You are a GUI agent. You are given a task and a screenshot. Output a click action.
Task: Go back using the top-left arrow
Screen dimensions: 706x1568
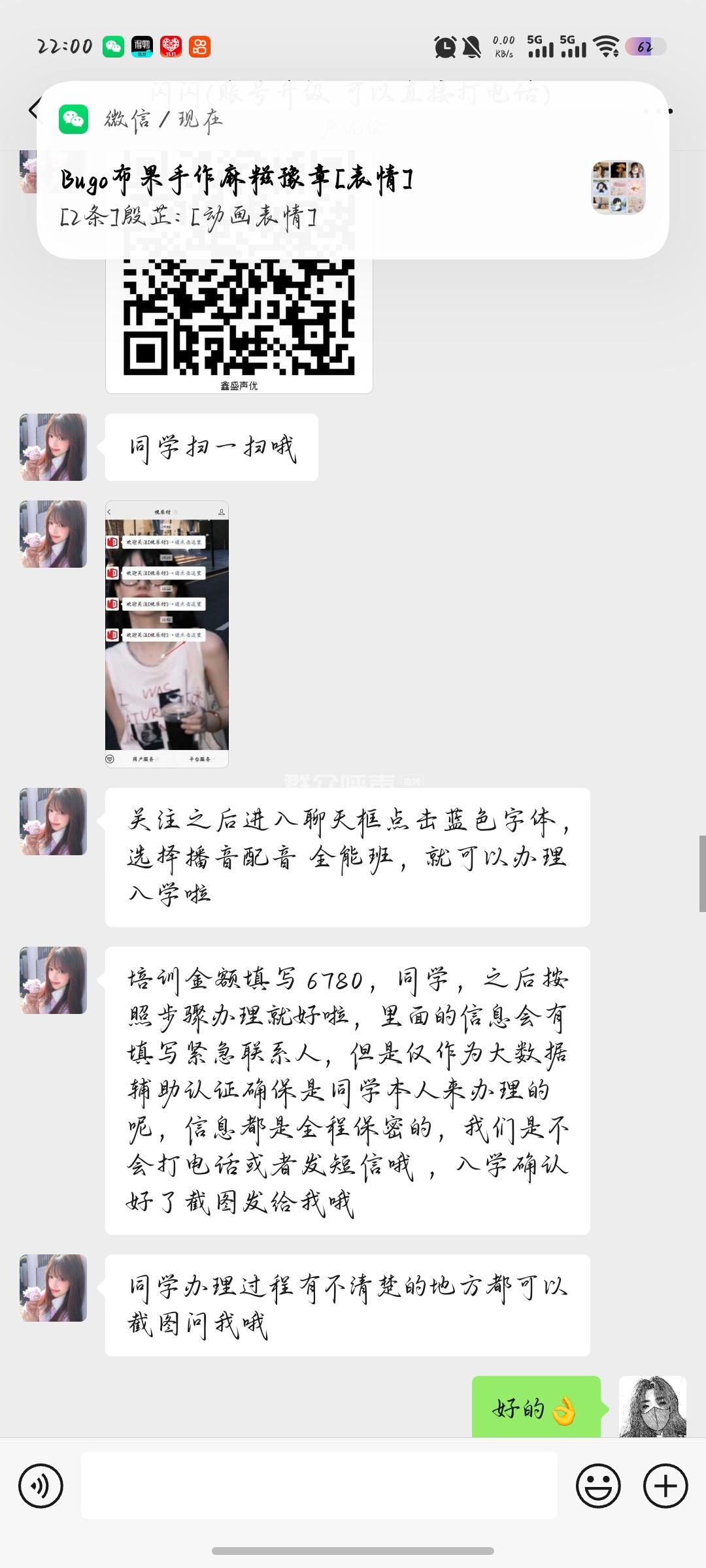point(33,110)
